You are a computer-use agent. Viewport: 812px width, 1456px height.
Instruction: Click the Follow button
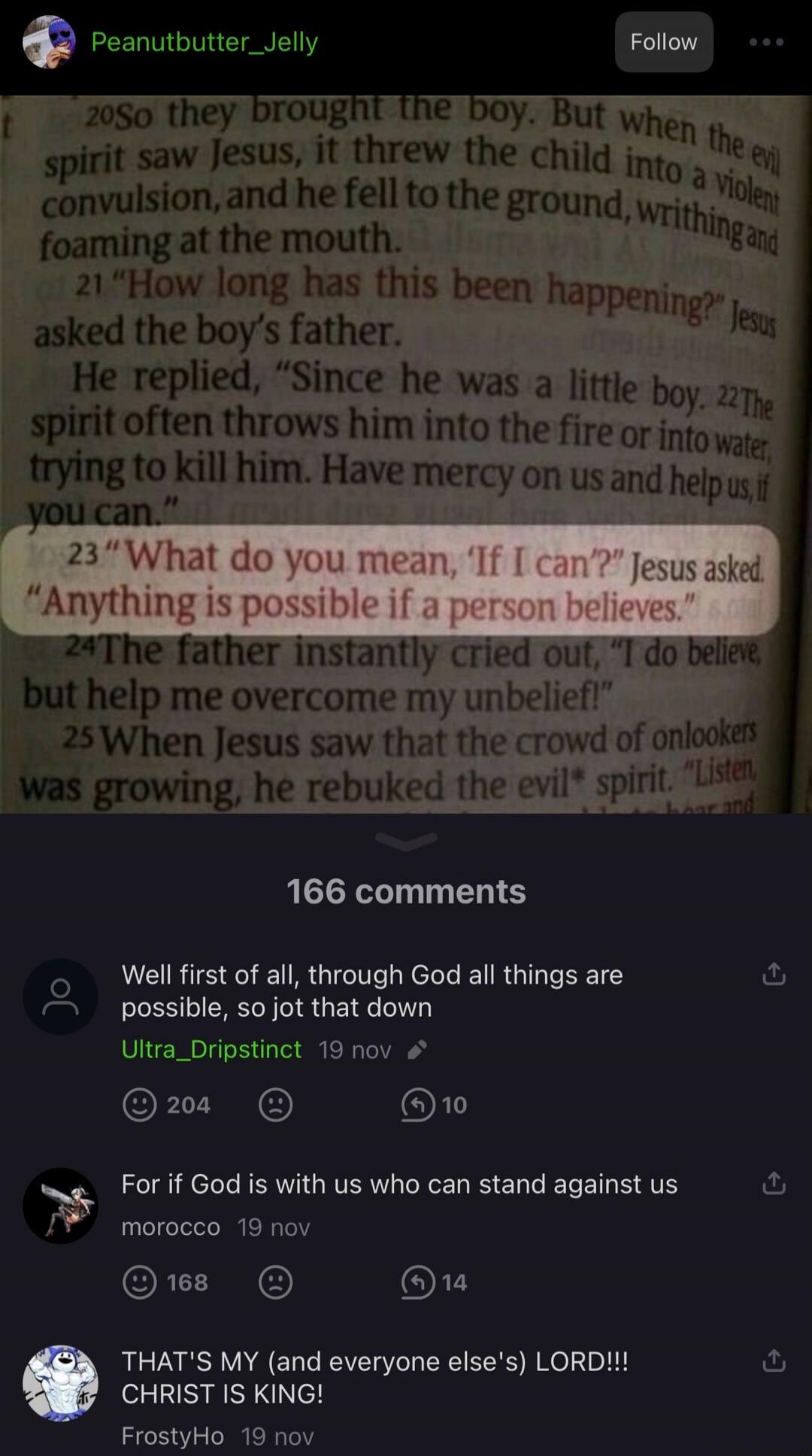click(x=663, y=42)
